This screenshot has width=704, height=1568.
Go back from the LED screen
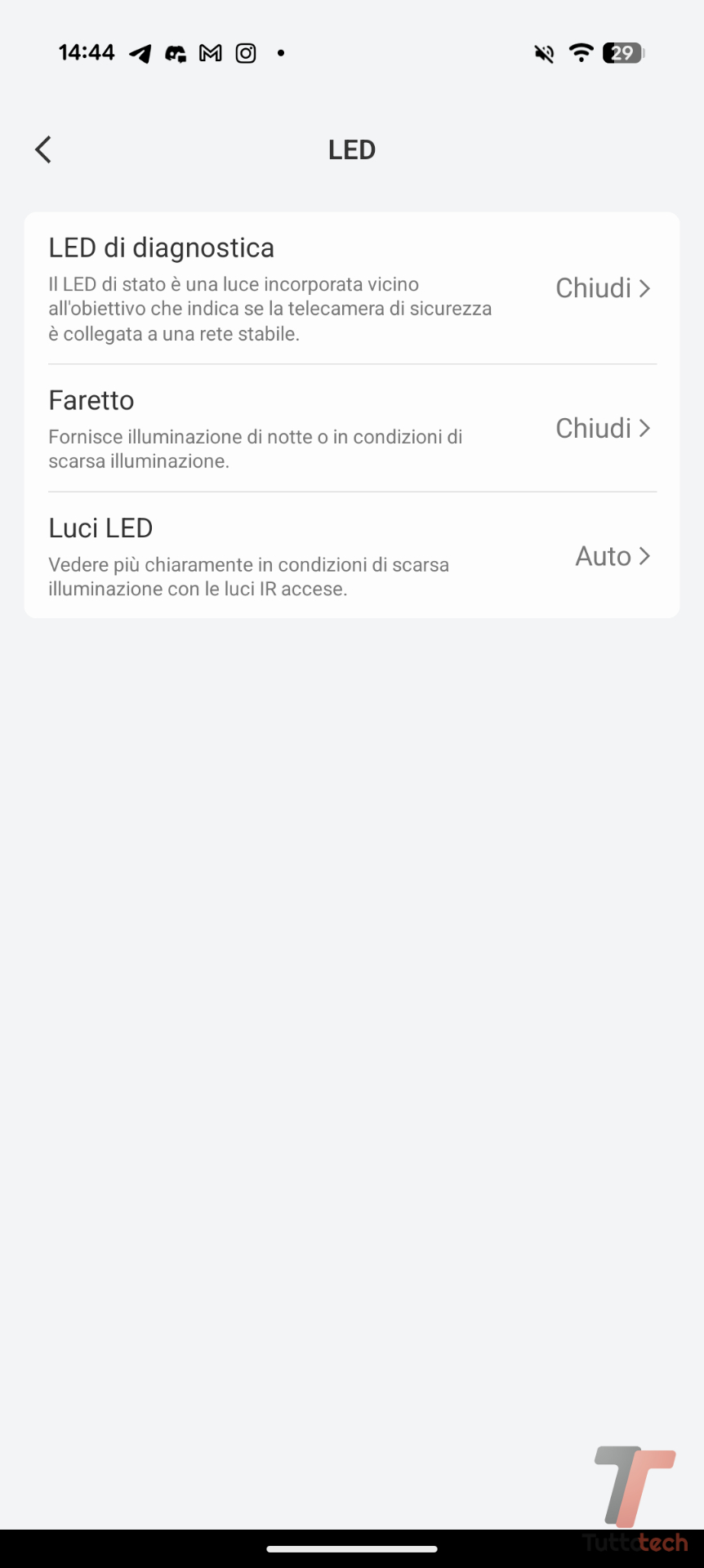43,149
